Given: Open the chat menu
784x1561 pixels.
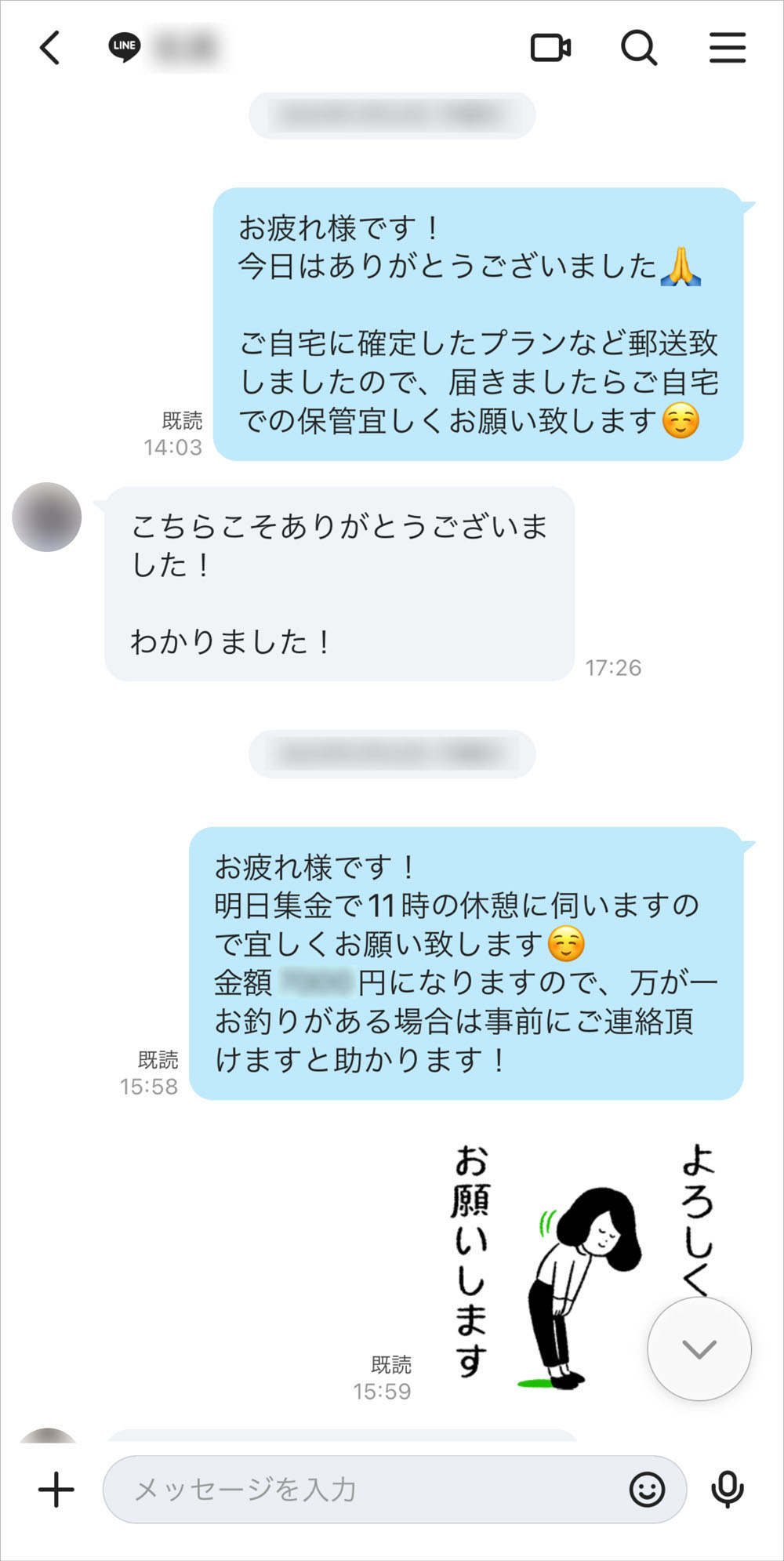Looking at the screenshot, I should tap(727, 48).
